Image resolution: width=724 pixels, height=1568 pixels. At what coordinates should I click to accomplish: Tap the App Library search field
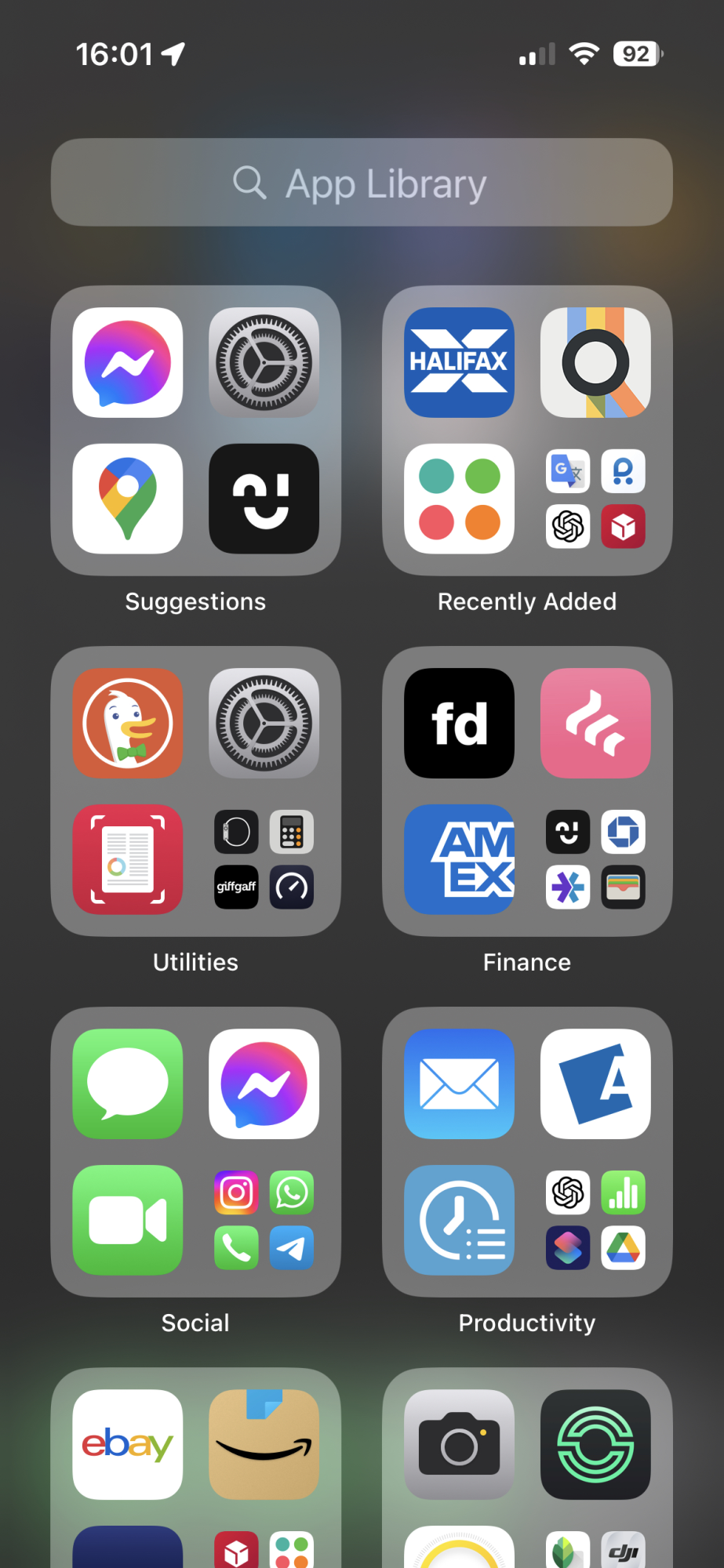click(x=362, y=183)
